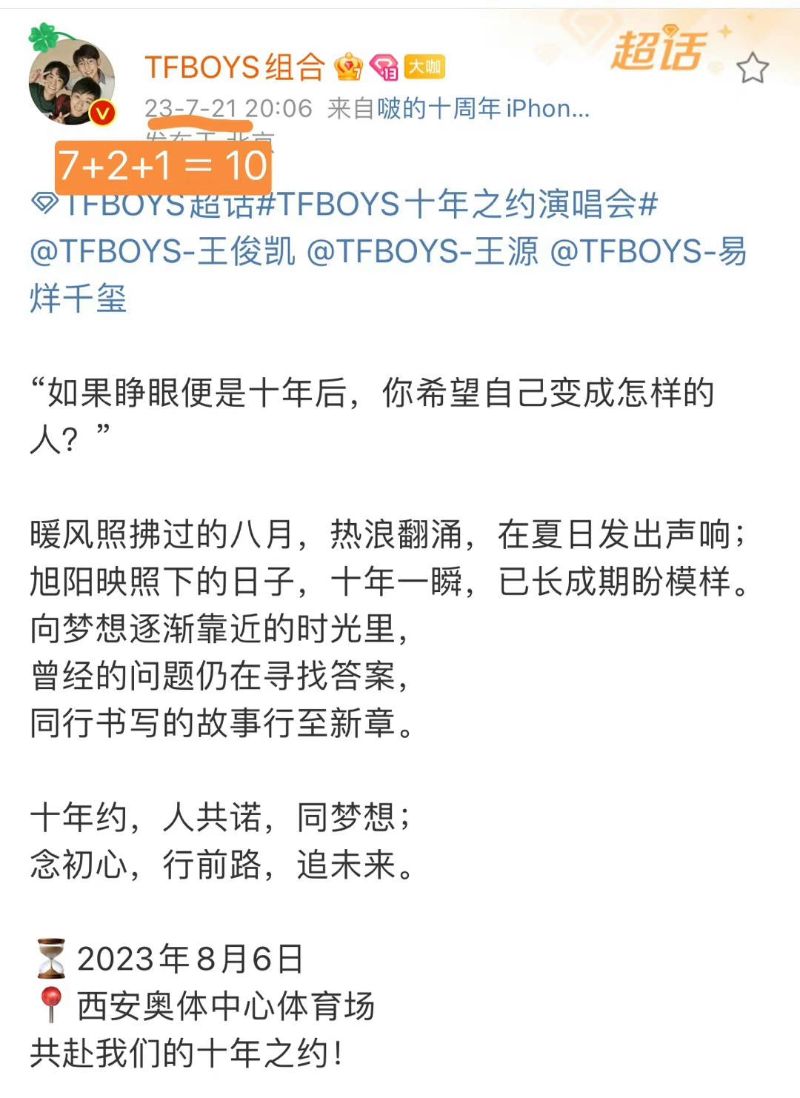The height and width of the screenshot is (1098, 800).
Task: Open the 啵的十周年 iPhone source link
Action: pyautogui.click(x=483, y=108)
